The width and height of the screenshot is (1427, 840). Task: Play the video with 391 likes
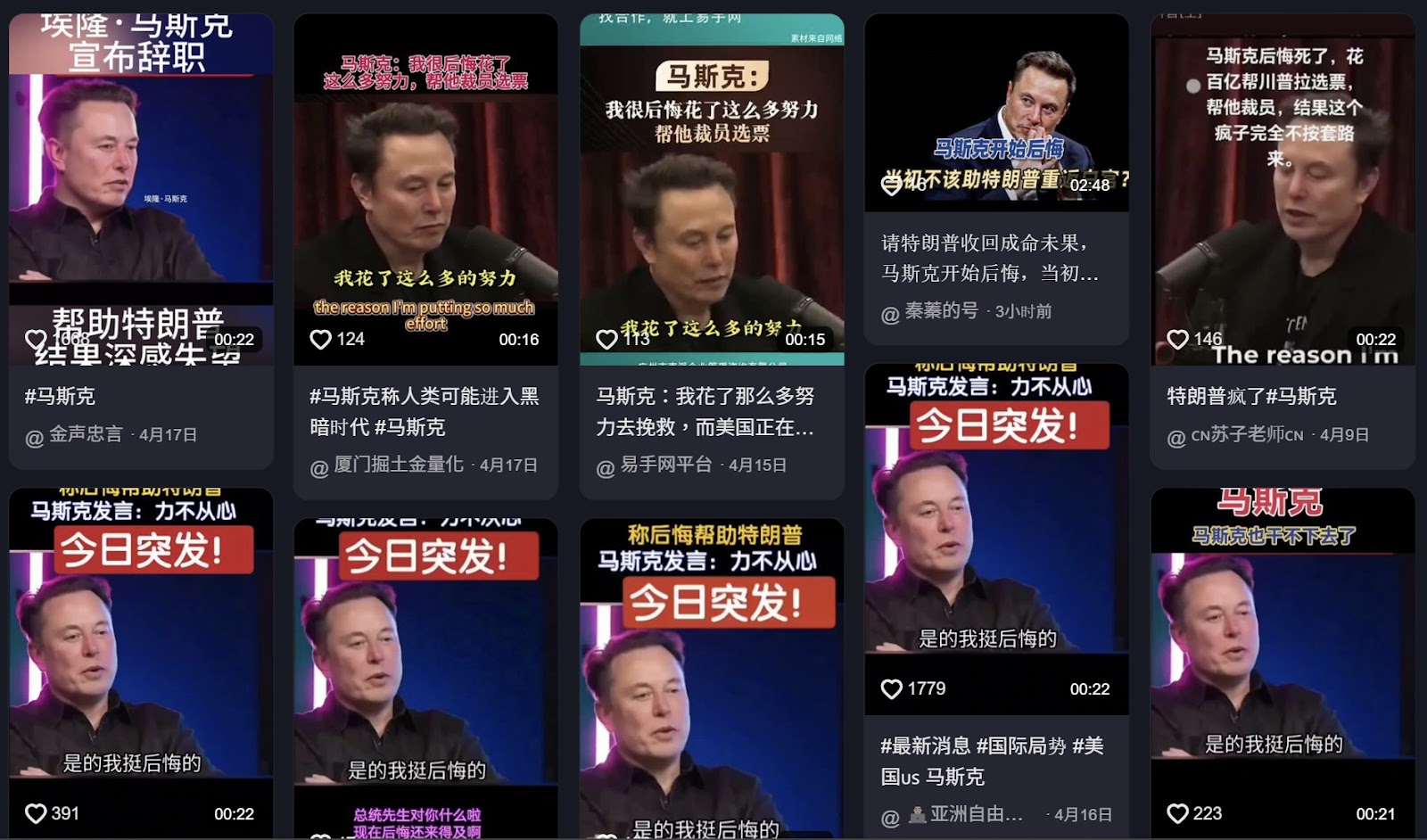141,660
